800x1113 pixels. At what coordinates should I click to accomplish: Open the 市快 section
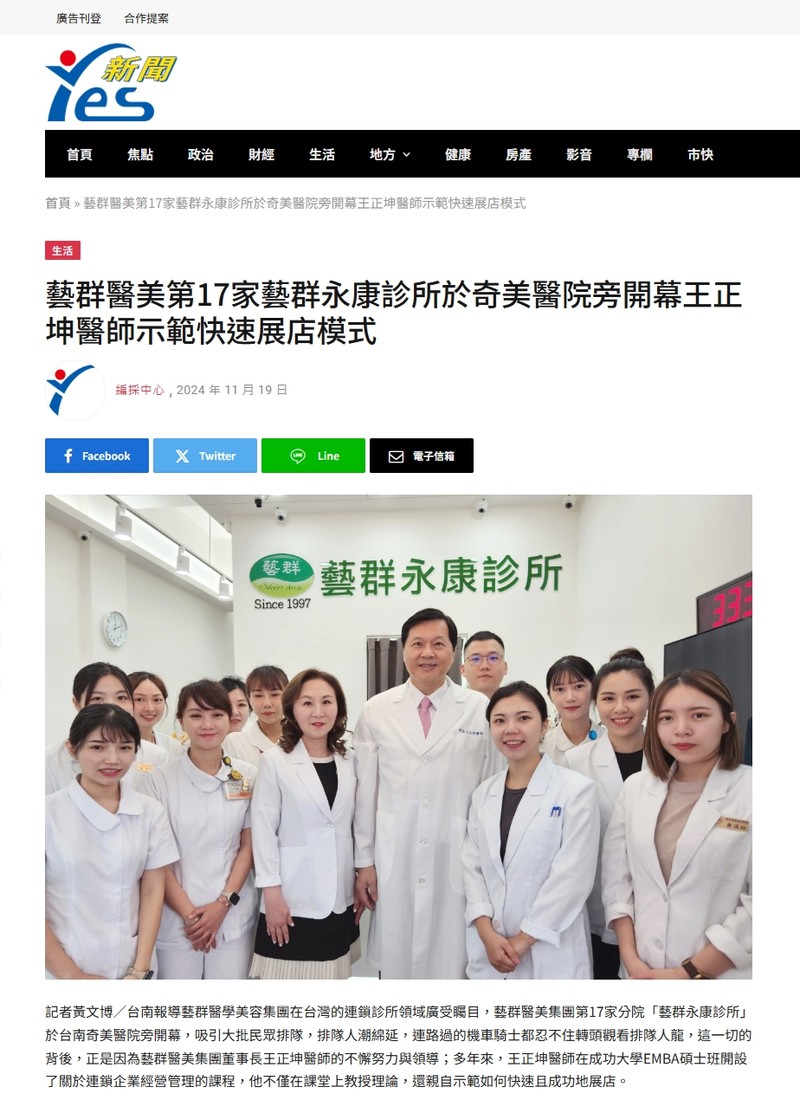point(700,154)
